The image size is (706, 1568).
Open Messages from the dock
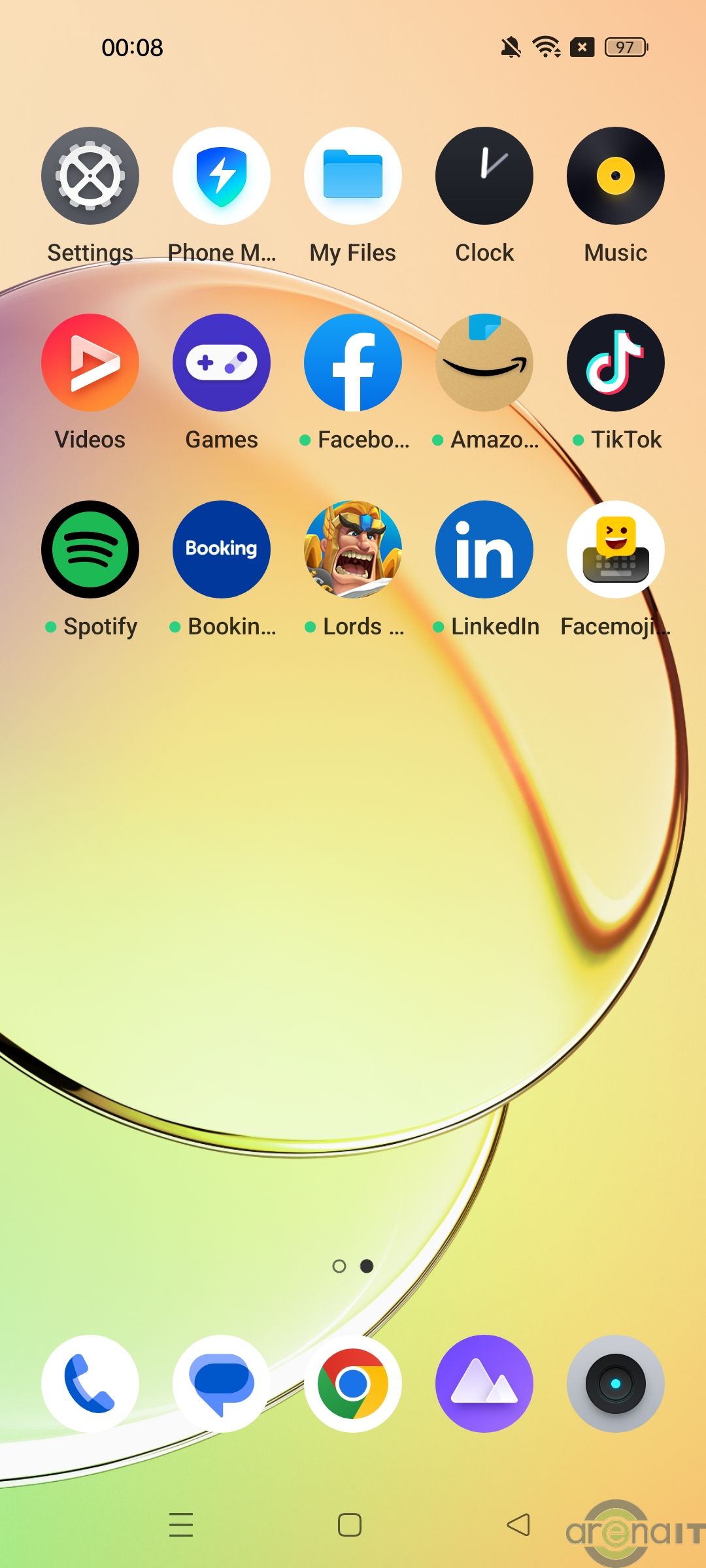click(222, 1384)
